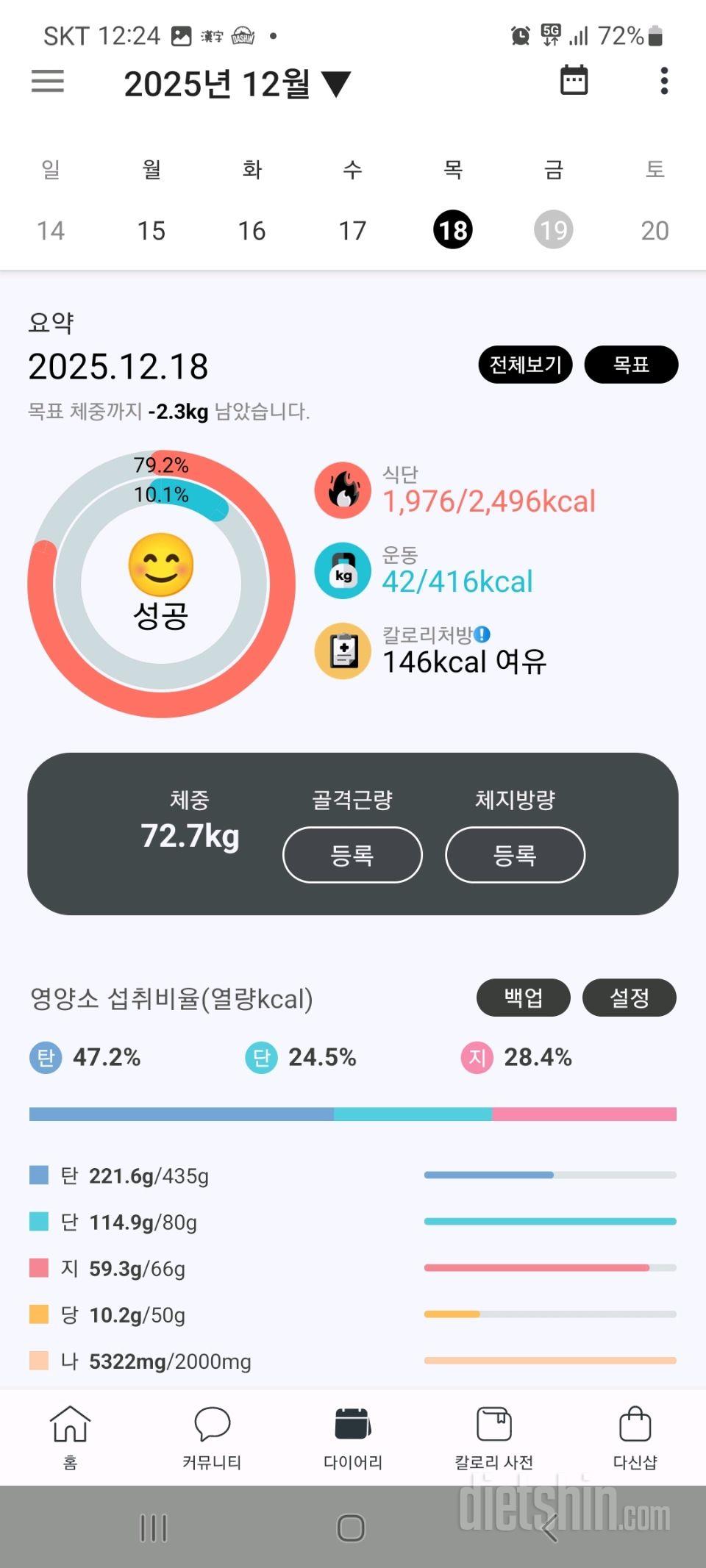This screenshot has height=1568, width=706.
Task: Open the three-dot overflow menu
Action: 663,81
